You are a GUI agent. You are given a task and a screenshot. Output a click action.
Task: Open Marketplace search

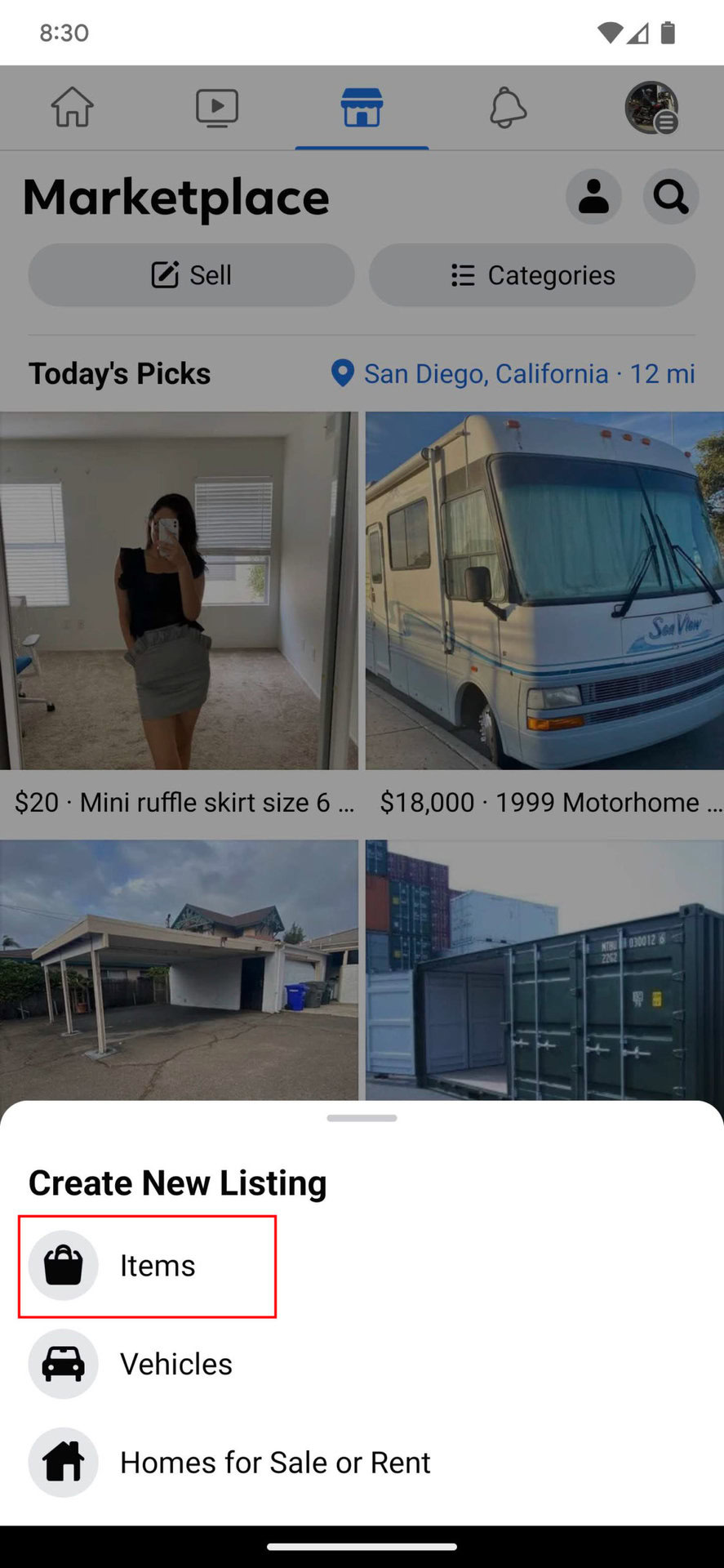coord(671,197)
